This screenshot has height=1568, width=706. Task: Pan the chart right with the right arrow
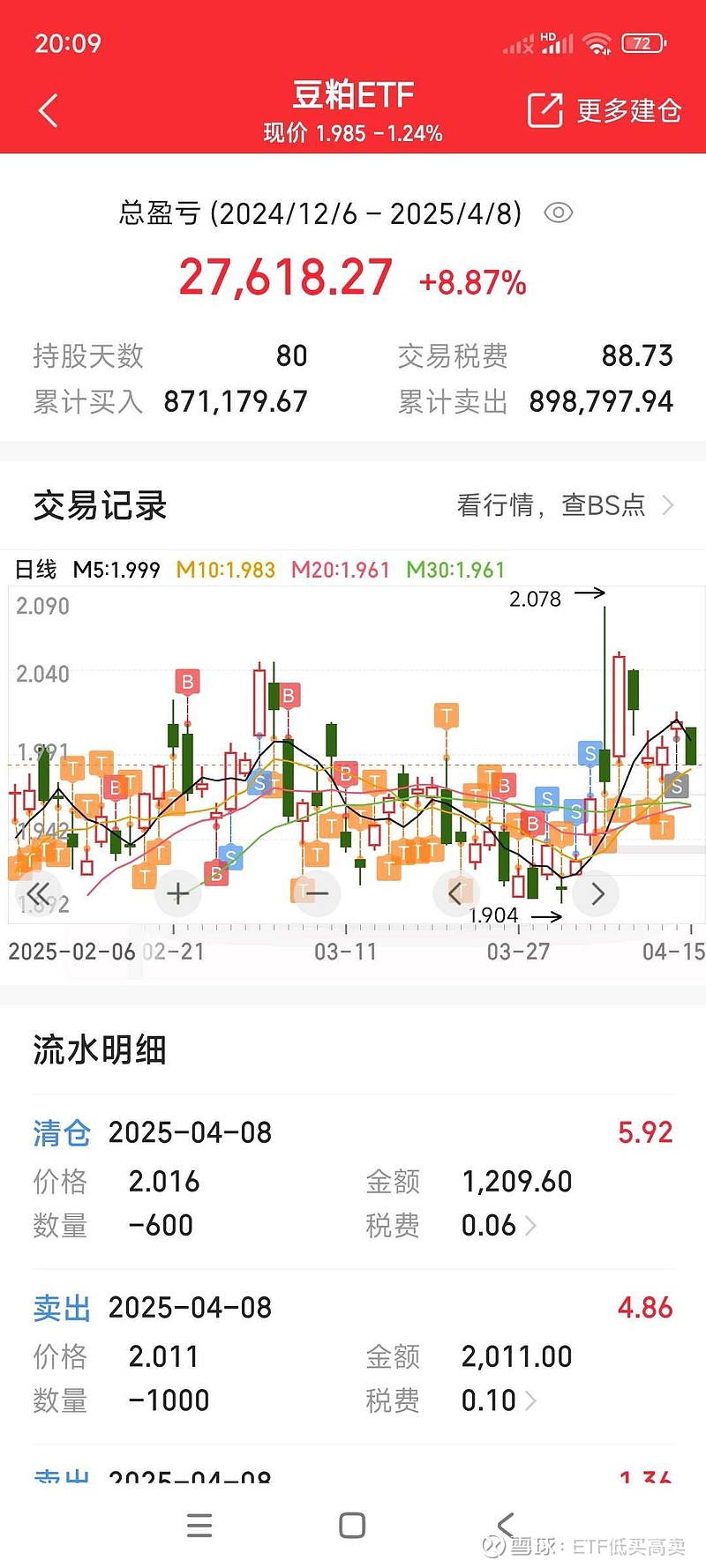597,893
